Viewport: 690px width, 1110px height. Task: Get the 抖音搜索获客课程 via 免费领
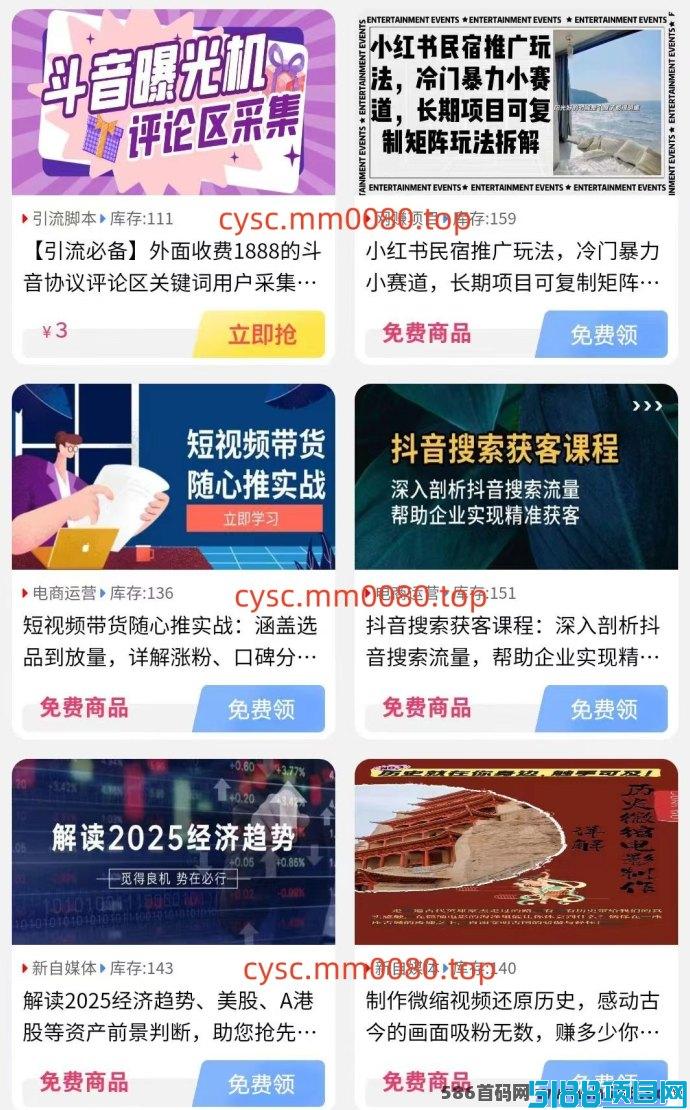click(602, 708)
